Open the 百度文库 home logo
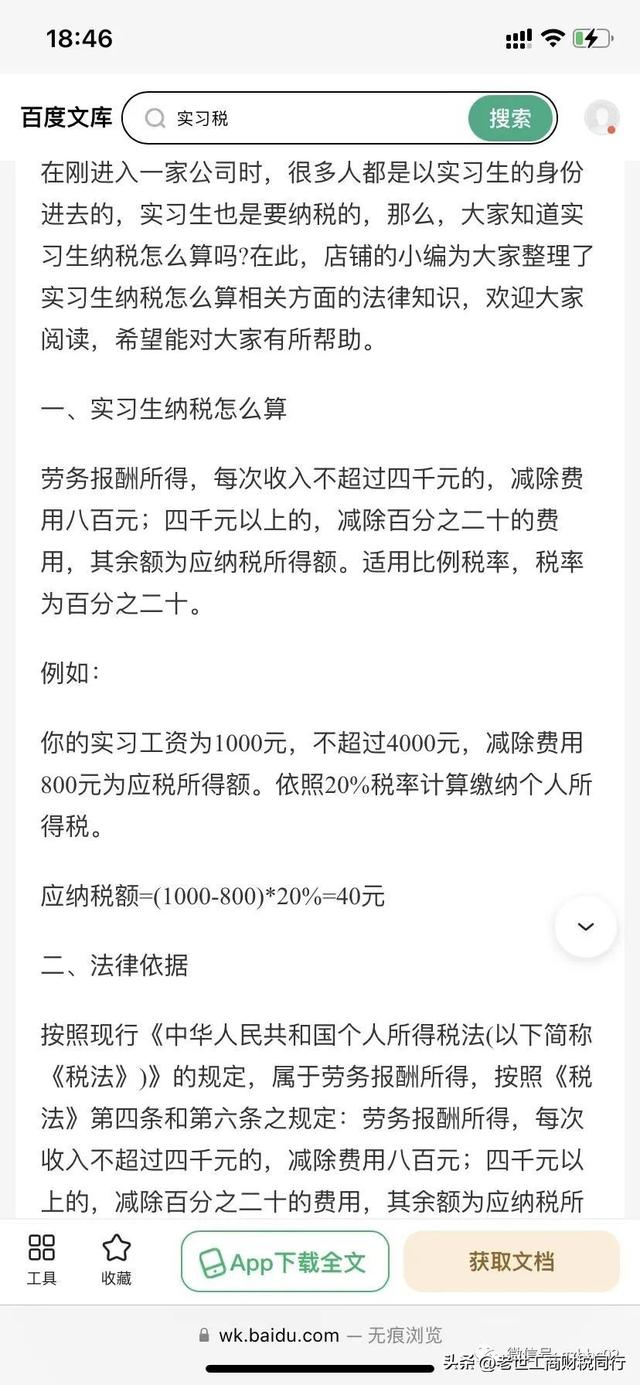 [66, 117]
